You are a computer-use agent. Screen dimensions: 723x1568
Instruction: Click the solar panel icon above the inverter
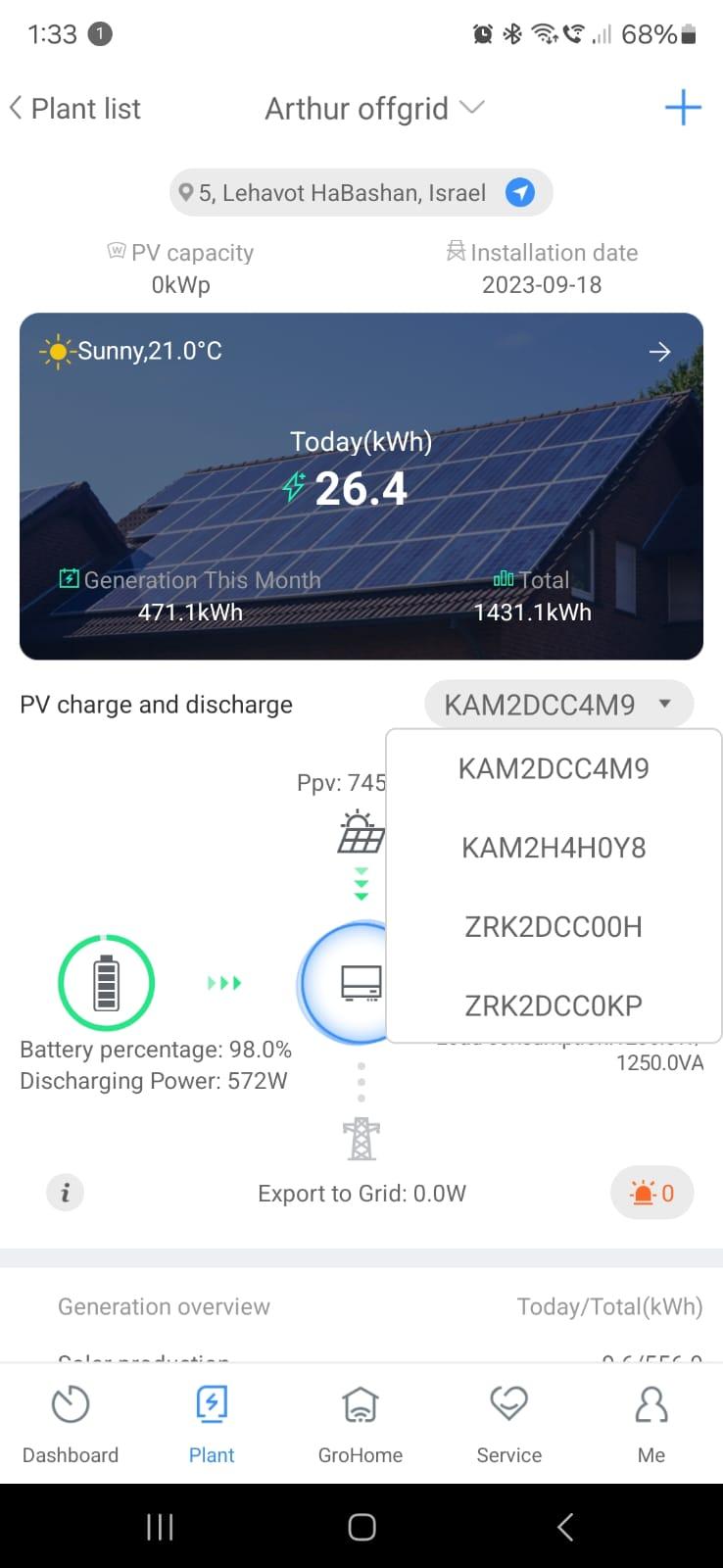pyautogui.click(x=361, y=834)
